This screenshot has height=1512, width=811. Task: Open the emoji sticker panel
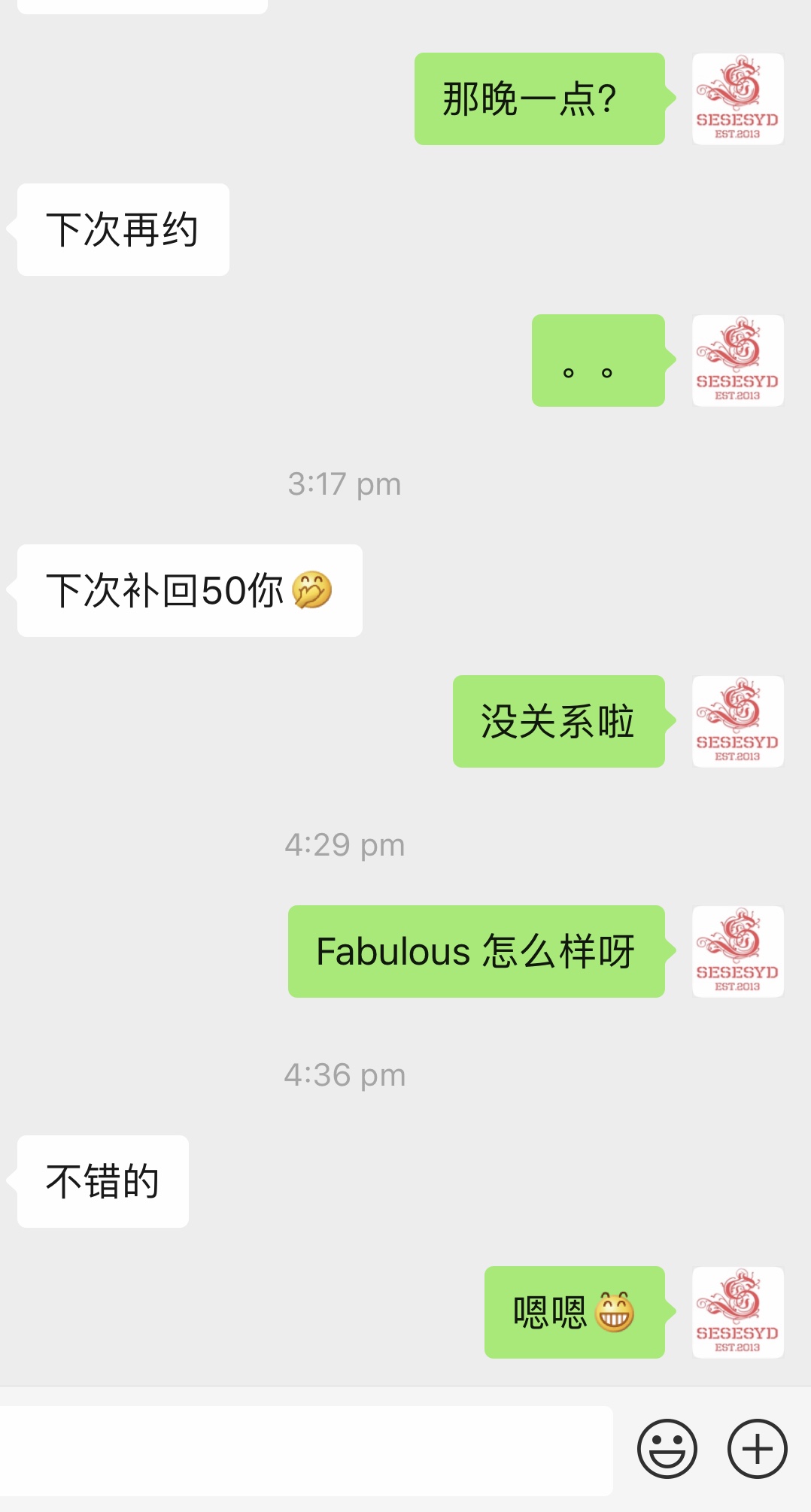(x=667, y=1449)
